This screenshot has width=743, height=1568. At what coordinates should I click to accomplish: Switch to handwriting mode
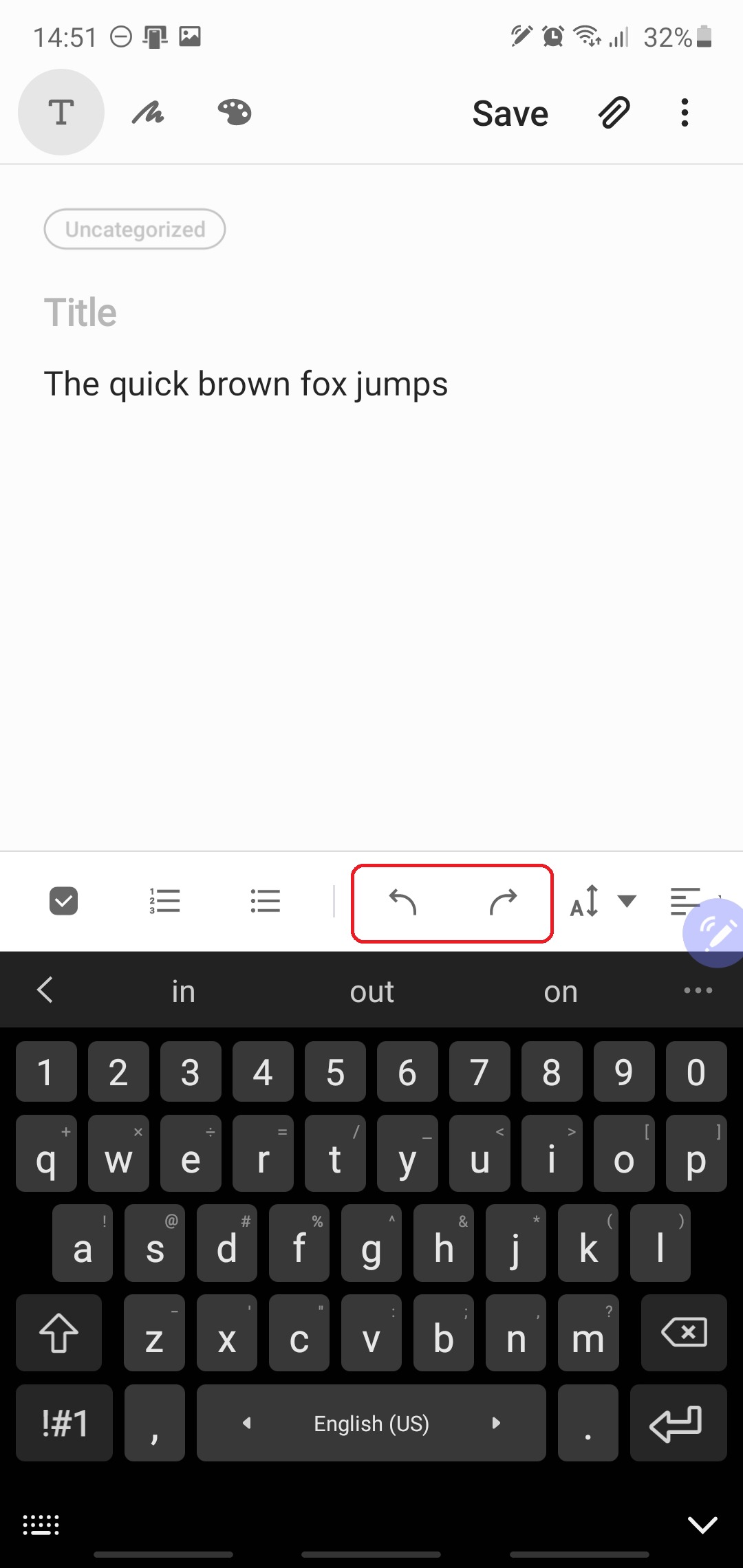(x=149, y=112)
